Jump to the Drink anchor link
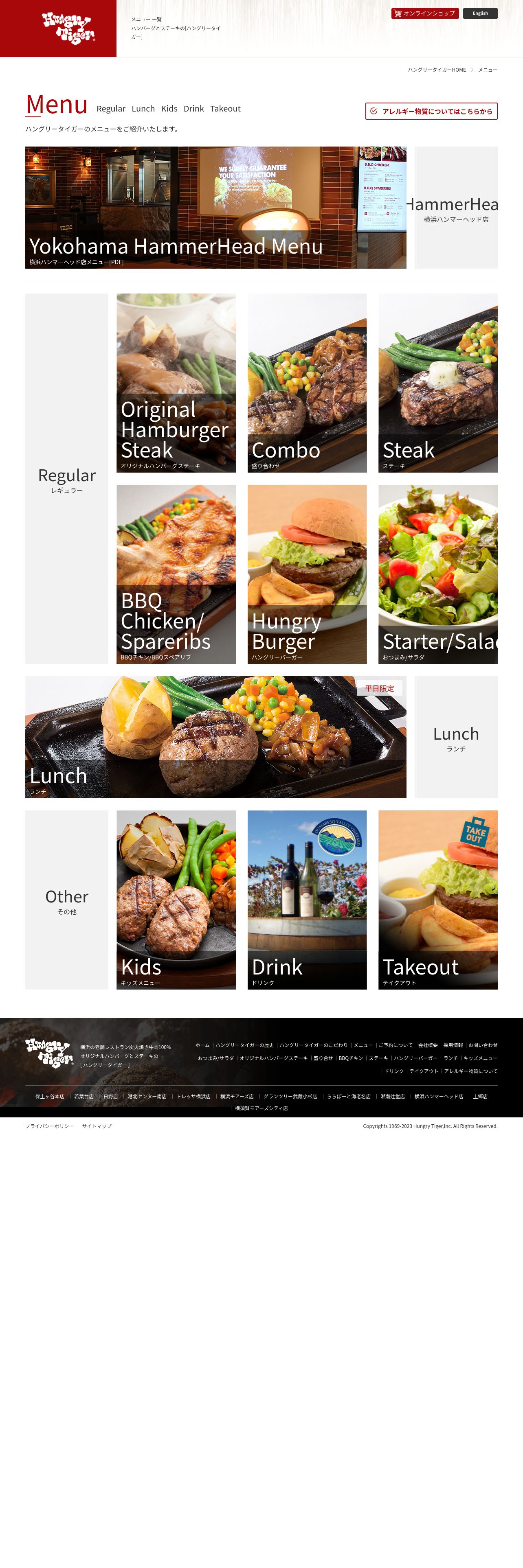This screenshot has height=1568, width=523. [x=193, y=109]
